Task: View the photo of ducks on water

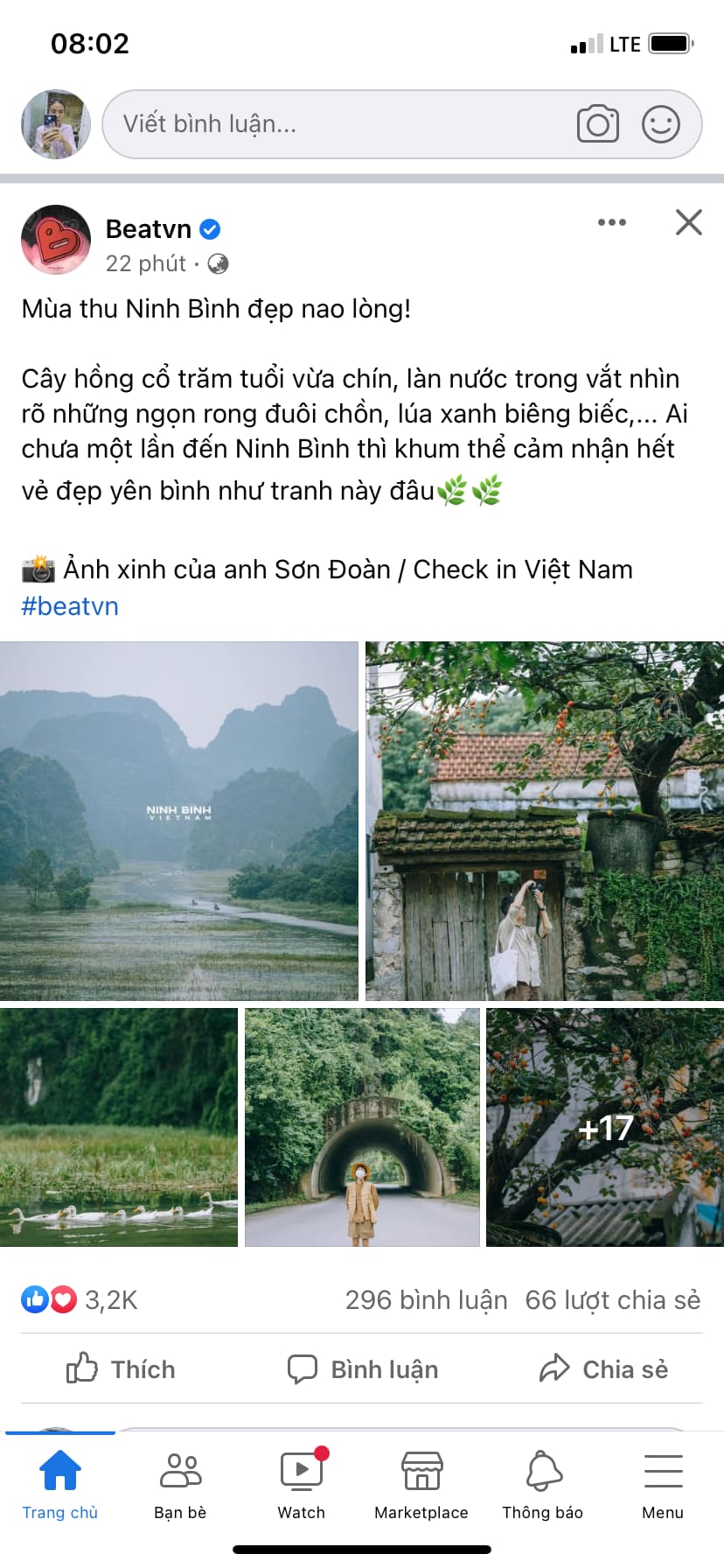Action: [x=119, y=1127]
